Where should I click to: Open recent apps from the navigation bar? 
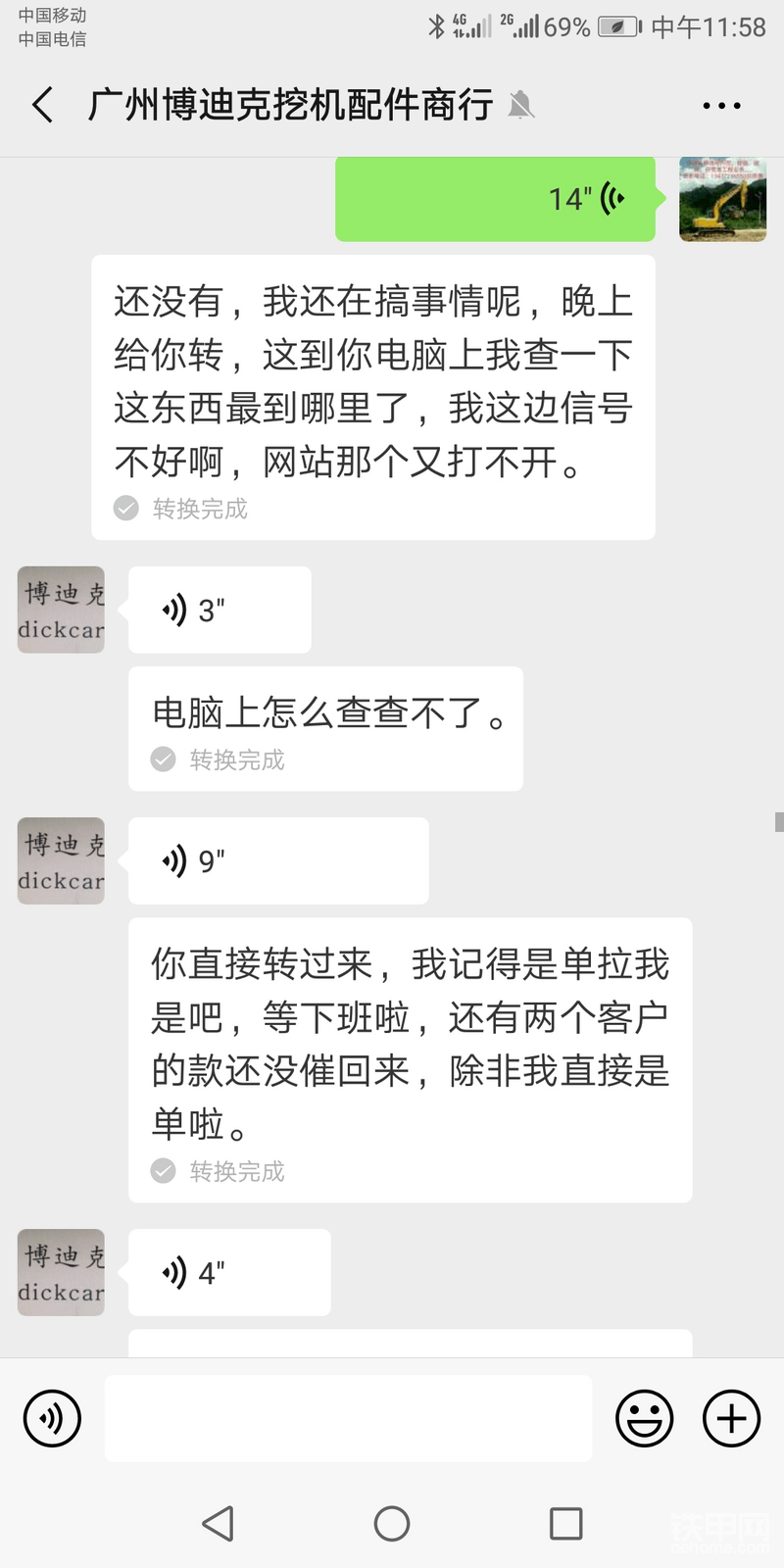565,1523
